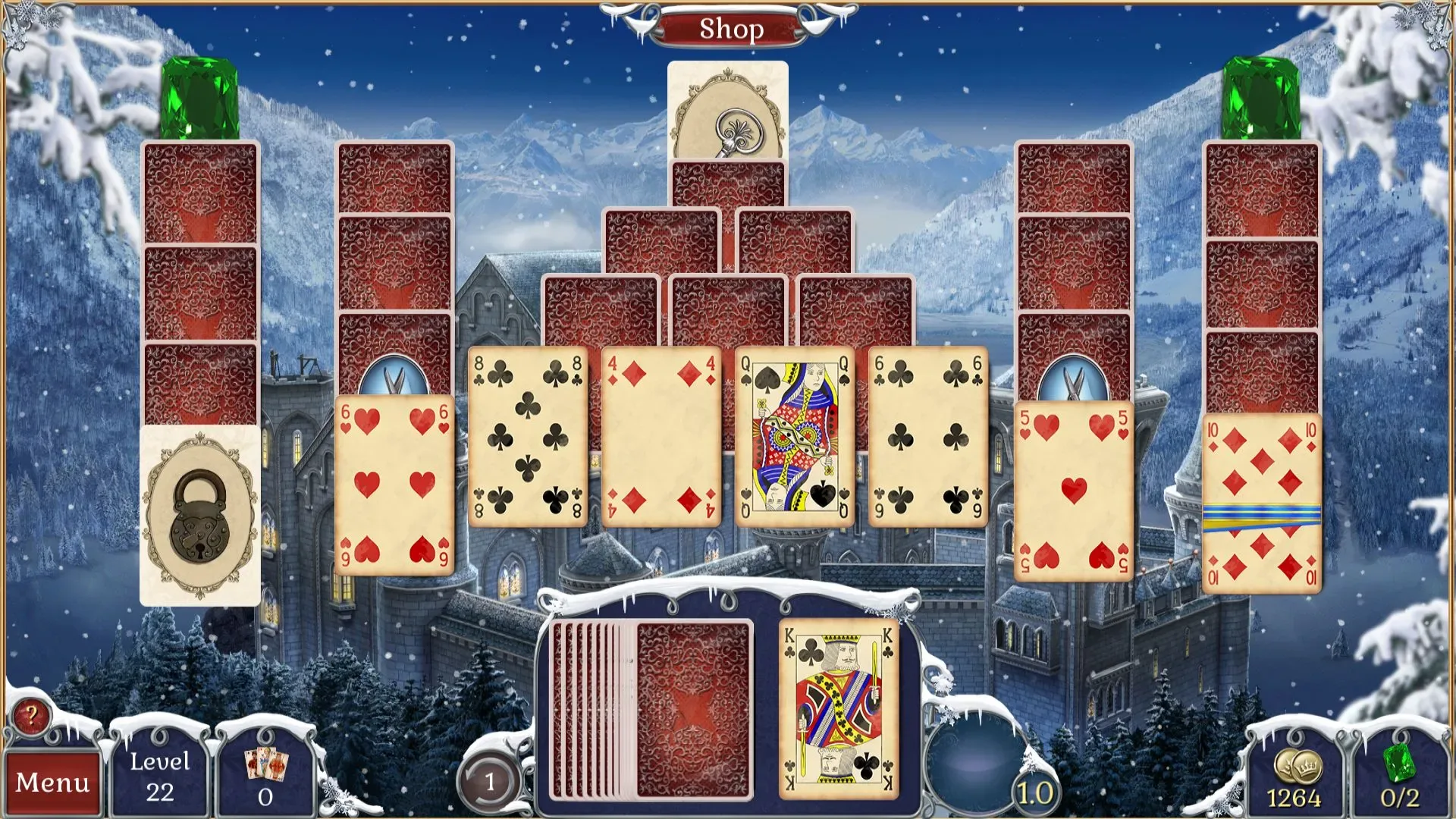Open the Shop

[730, 29]
